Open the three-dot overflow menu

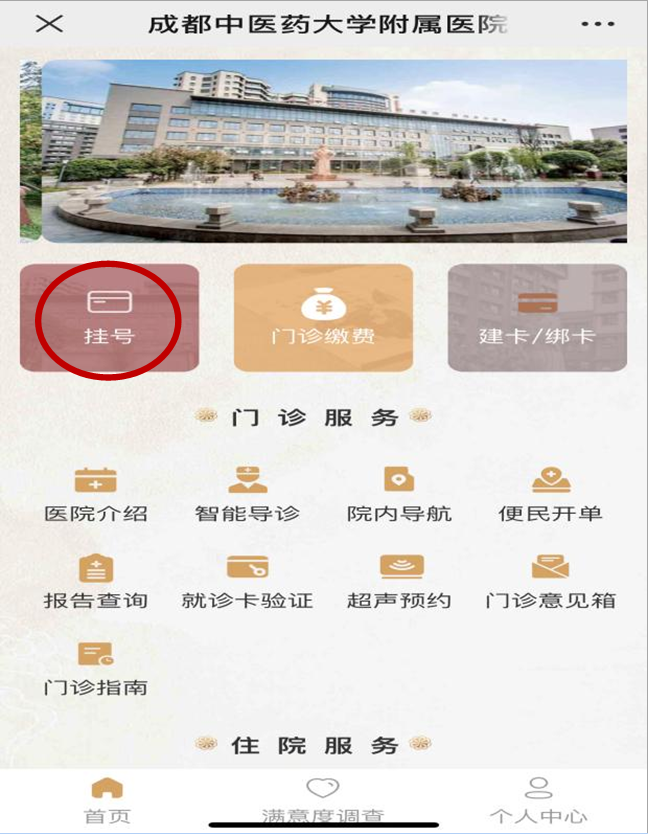click(x=598, y=24)
